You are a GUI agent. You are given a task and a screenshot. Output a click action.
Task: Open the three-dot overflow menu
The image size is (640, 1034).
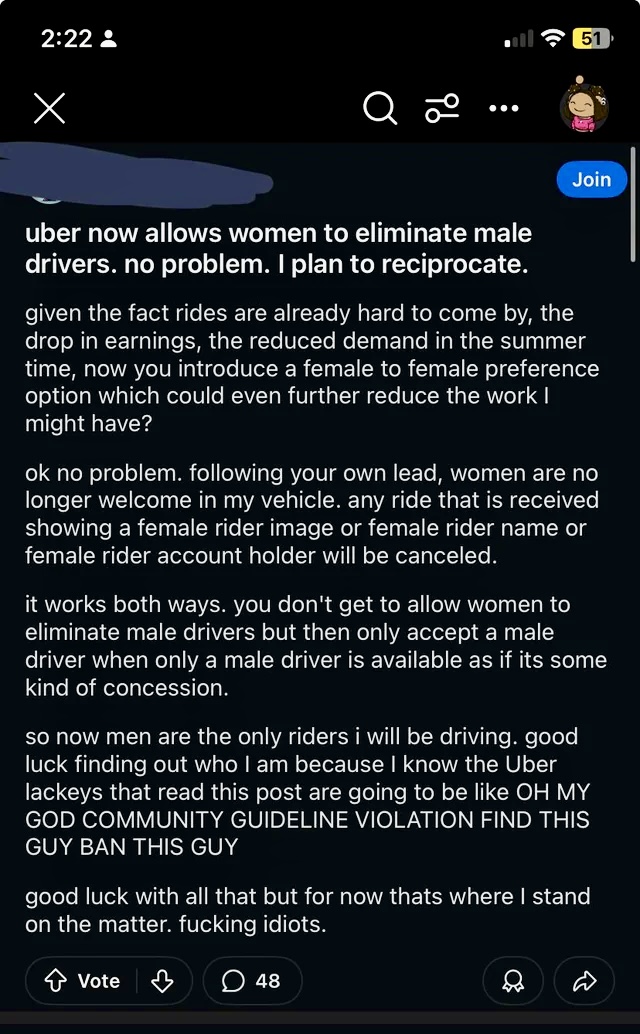(x=503, y=108)
